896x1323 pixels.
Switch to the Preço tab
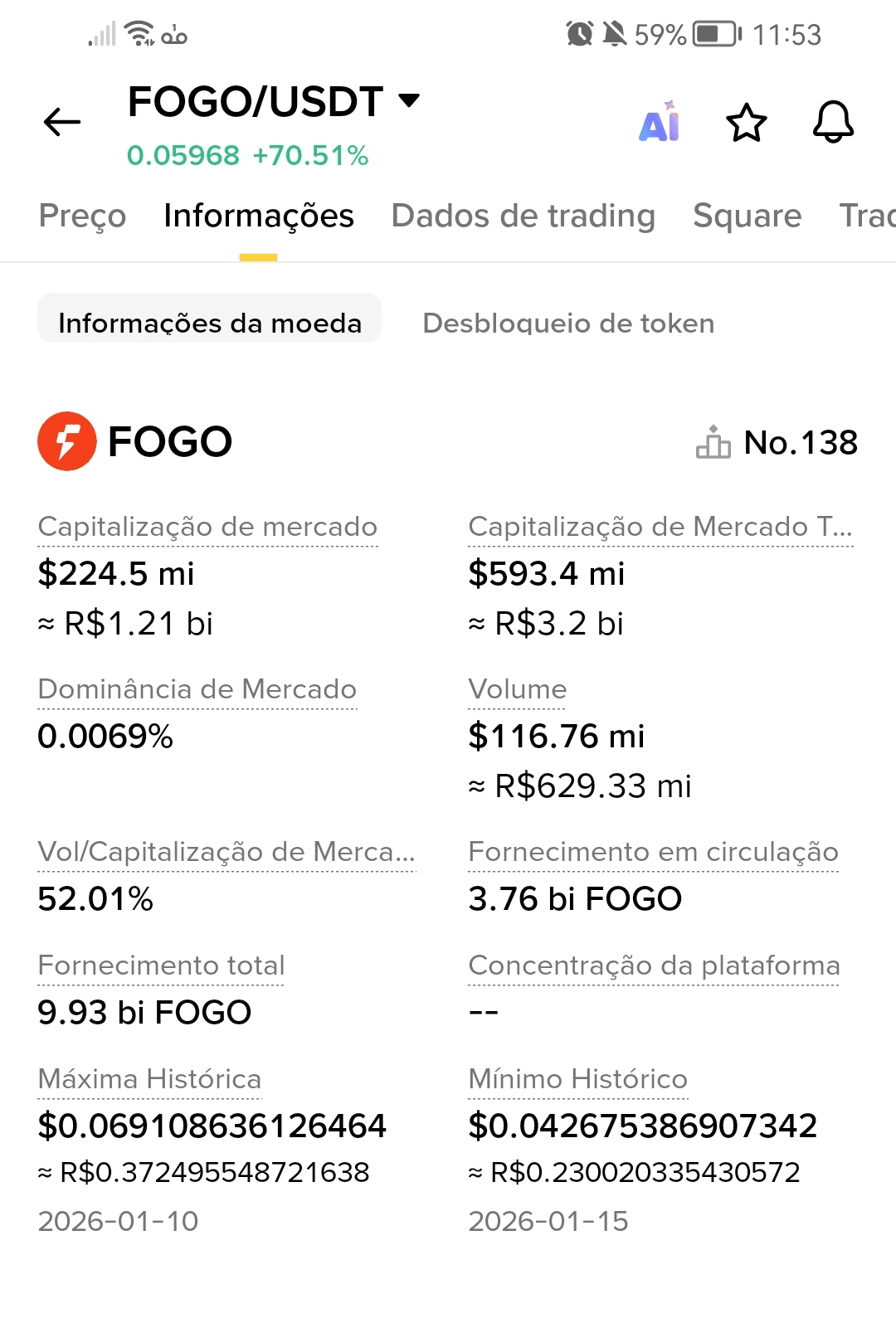pyautogui.click(x=82, y=216)
